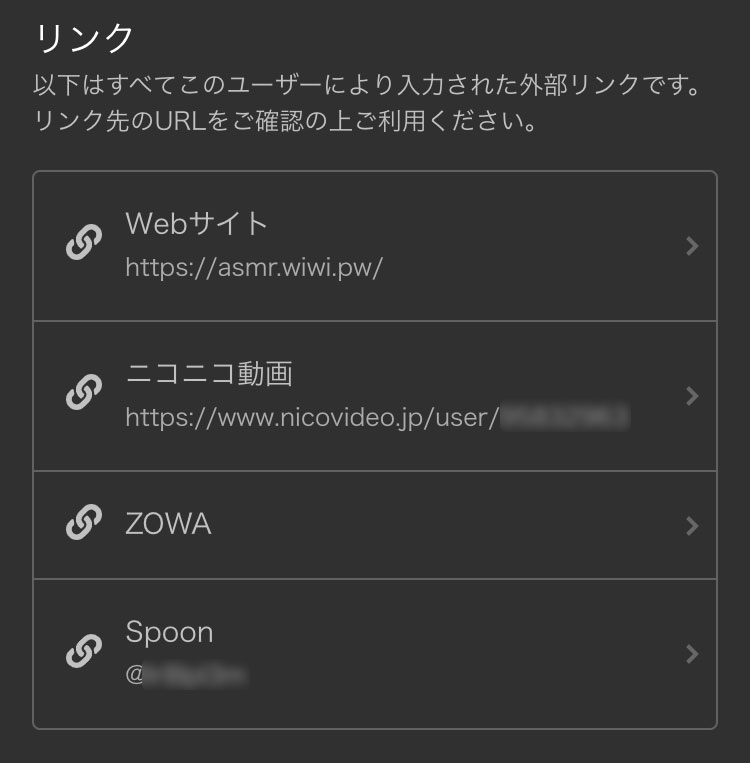The height and width of the screenshot is (763, 750).
Task: Select the link icon for ZOWA
Action: click(85, 522)
